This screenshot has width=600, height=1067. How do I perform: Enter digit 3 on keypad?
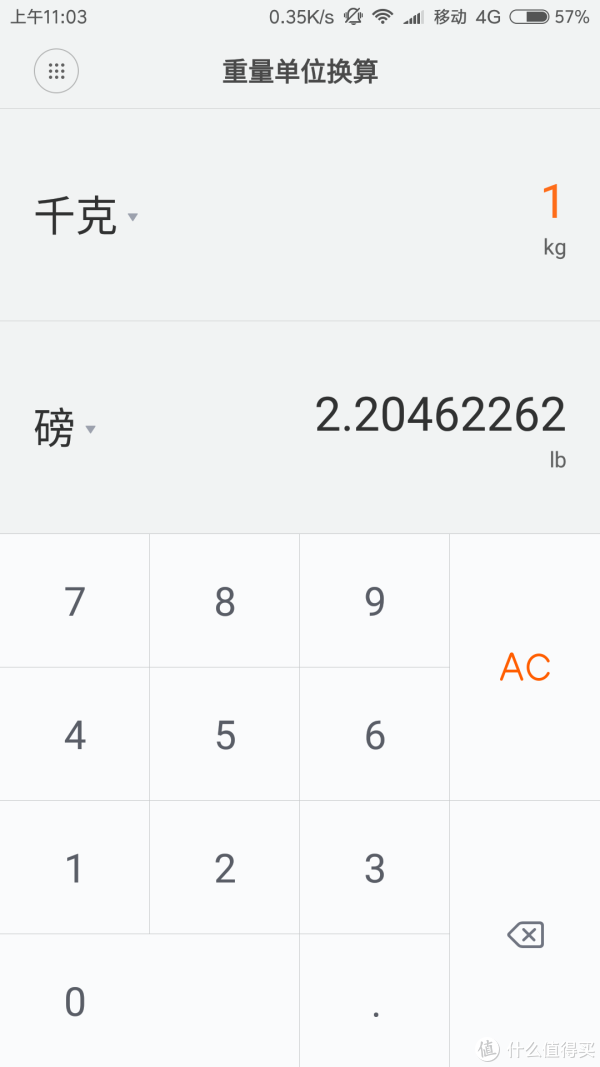[x=375, y=868]
